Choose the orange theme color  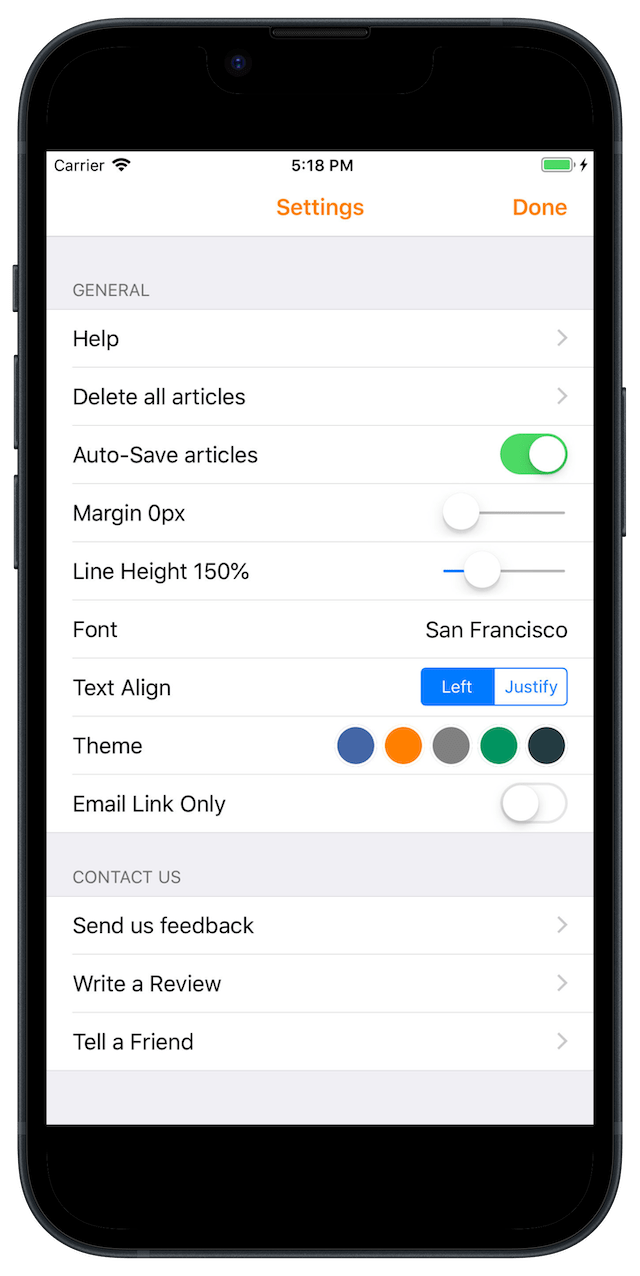click(x=404, y=746)
